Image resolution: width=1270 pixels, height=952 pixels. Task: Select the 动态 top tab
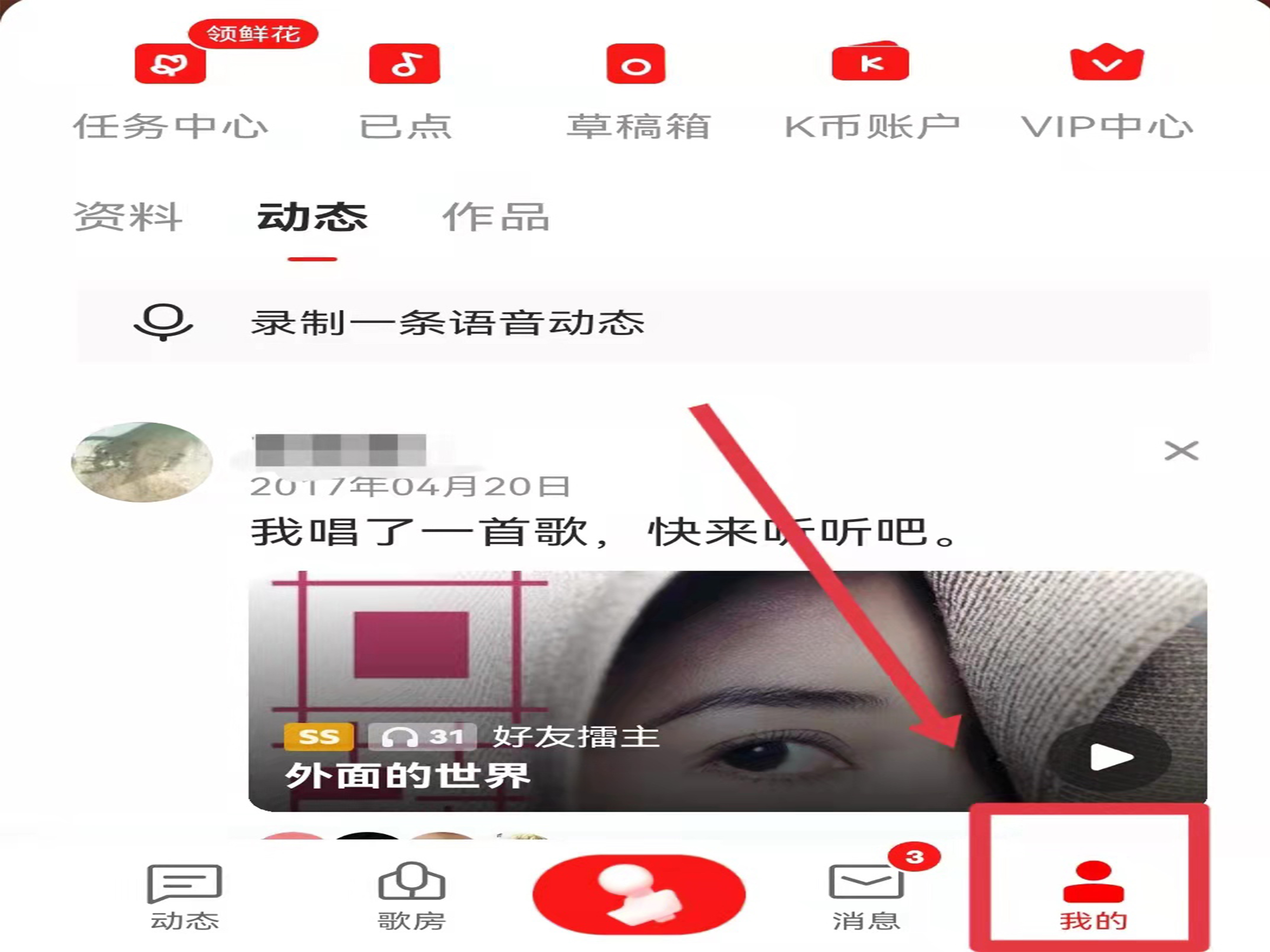tap(312, 217)
